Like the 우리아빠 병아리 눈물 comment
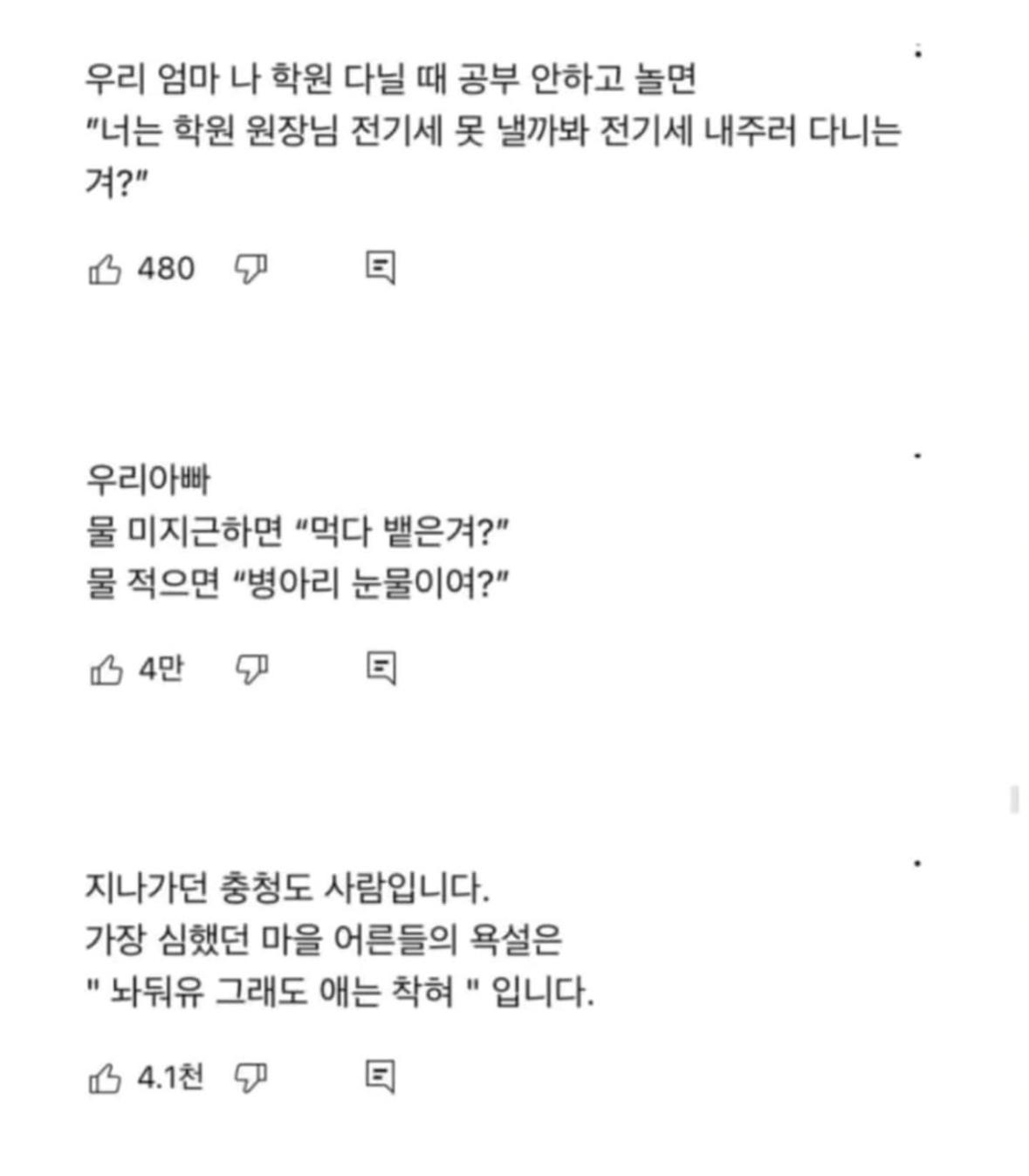The height and width of the screenshot is (1176, 1029). tap(106, 670)
